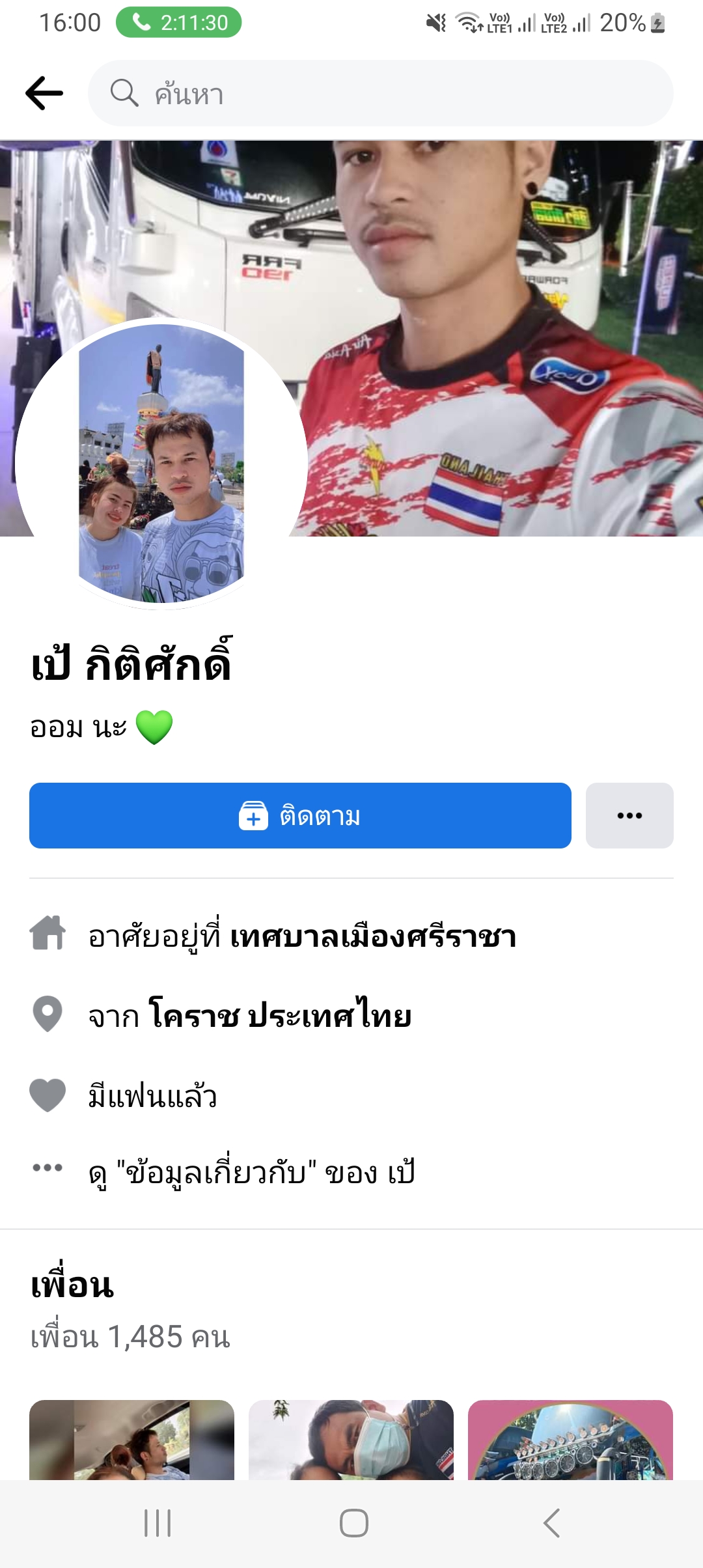View ข้อมูลเกี่ยวกับ info for เป้

[251, 1173]
